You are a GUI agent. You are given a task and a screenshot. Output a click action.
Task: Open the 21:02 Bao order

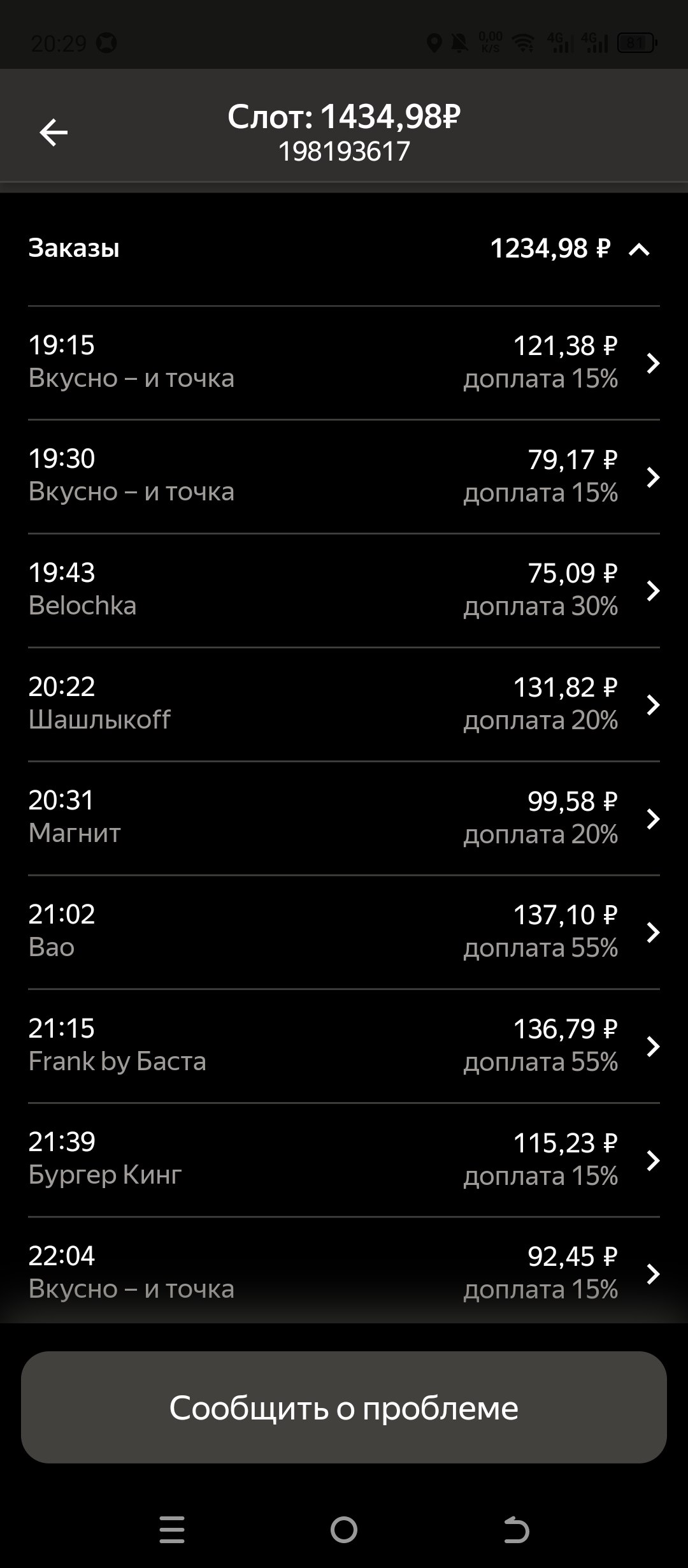tap(344, 932)
